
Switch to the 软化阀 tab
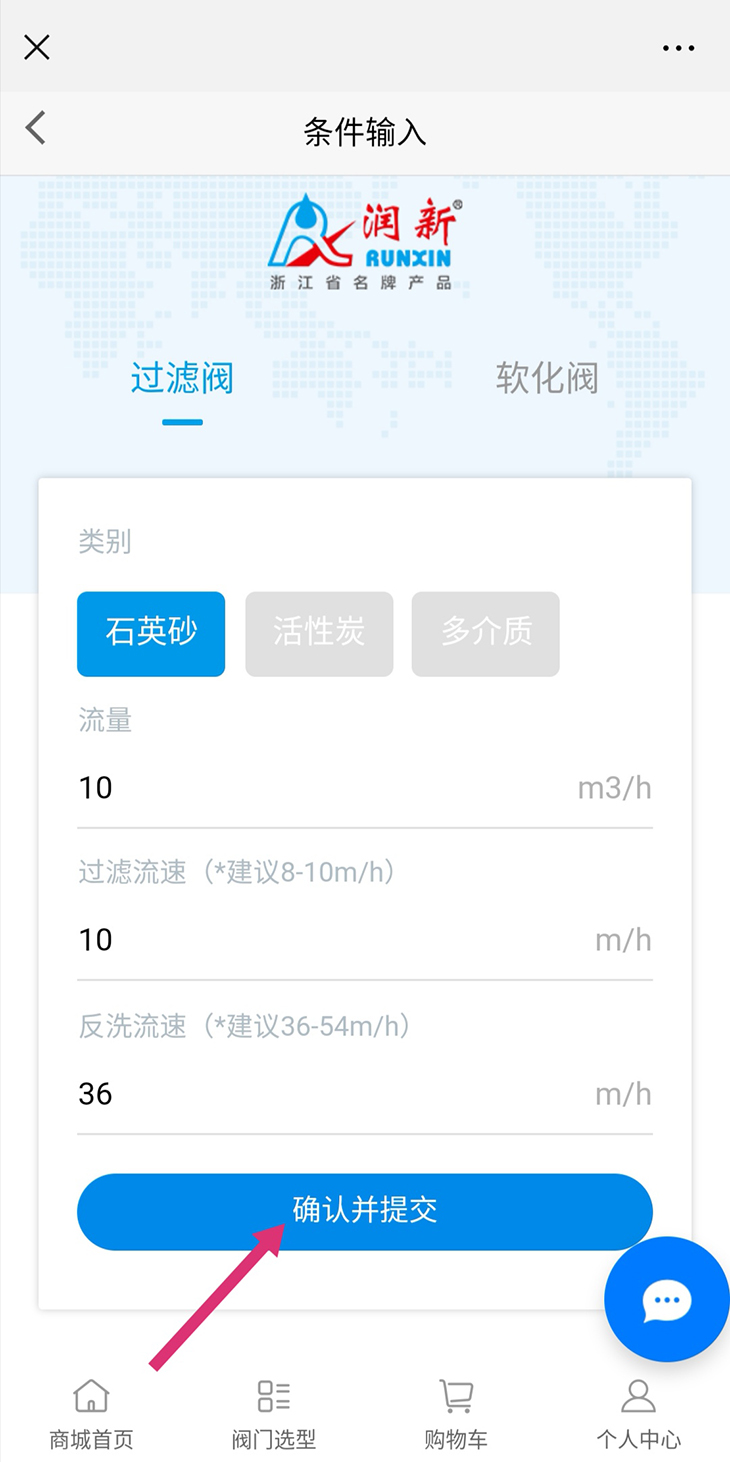(547, 379)
